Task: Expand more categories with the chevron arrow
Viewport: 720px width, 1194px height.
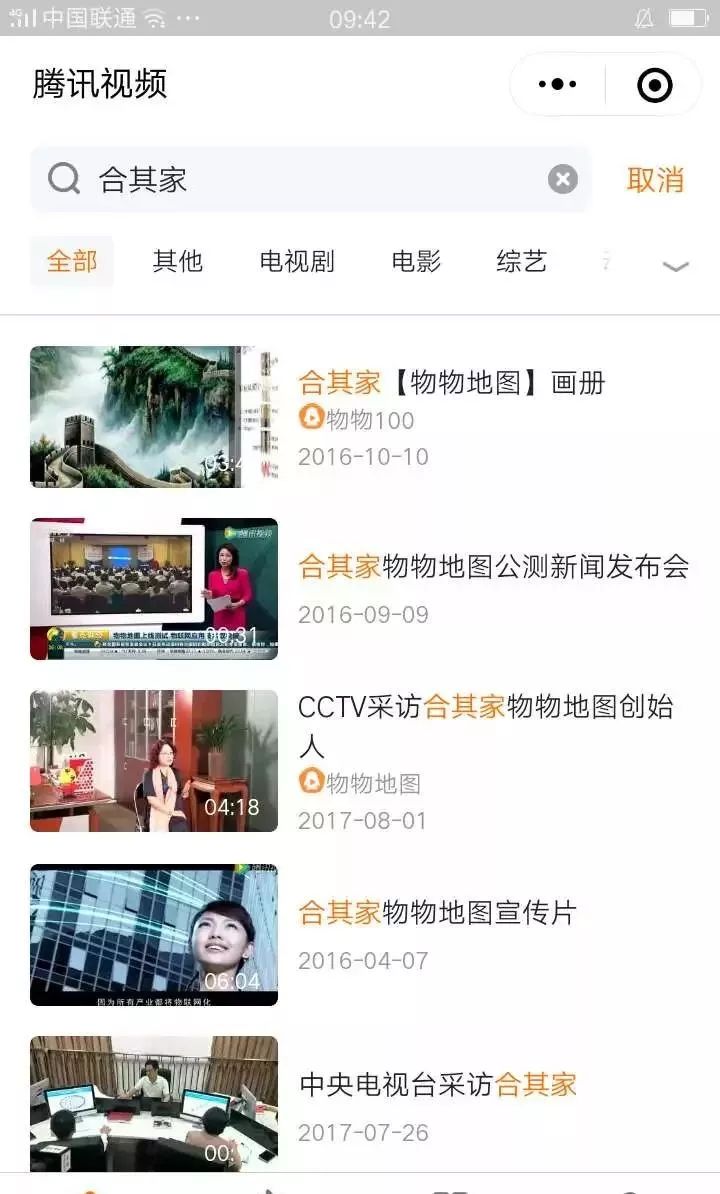Action: pyautogui.click(x=676, y=265)
